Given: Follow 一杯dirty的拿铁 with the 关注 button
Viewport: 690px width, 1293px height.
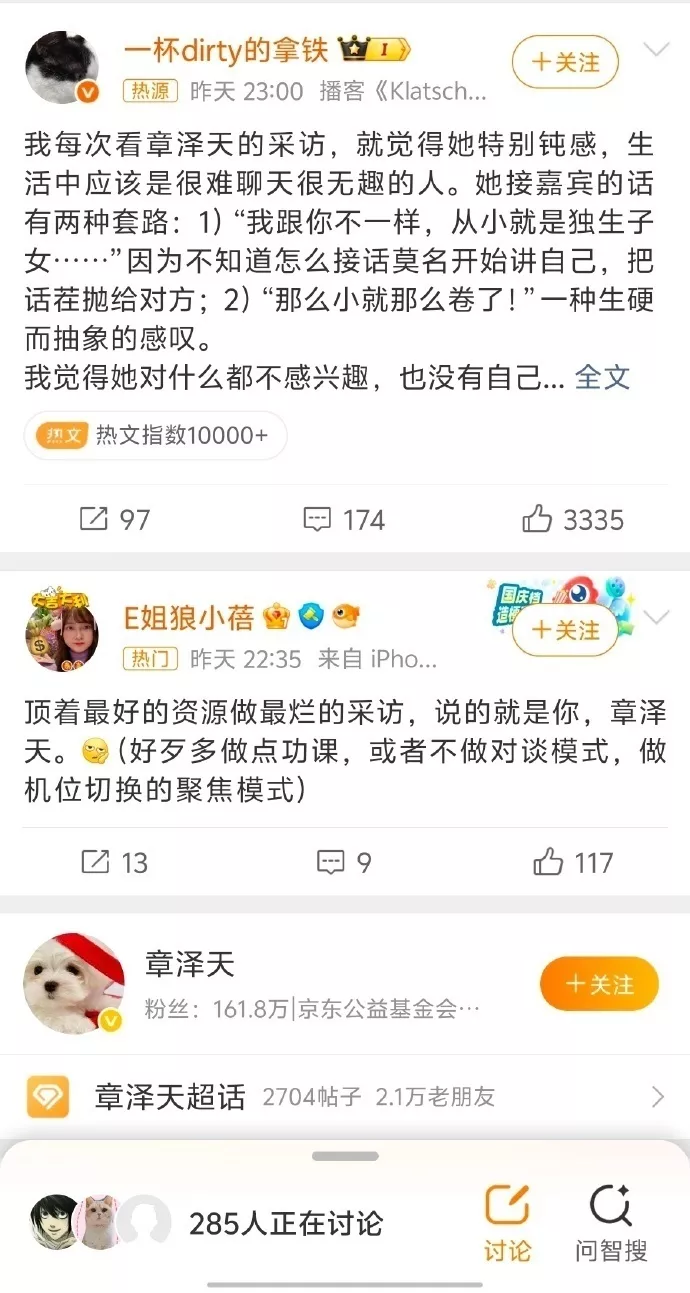Looking at the screenshot, I should (565, 62).
